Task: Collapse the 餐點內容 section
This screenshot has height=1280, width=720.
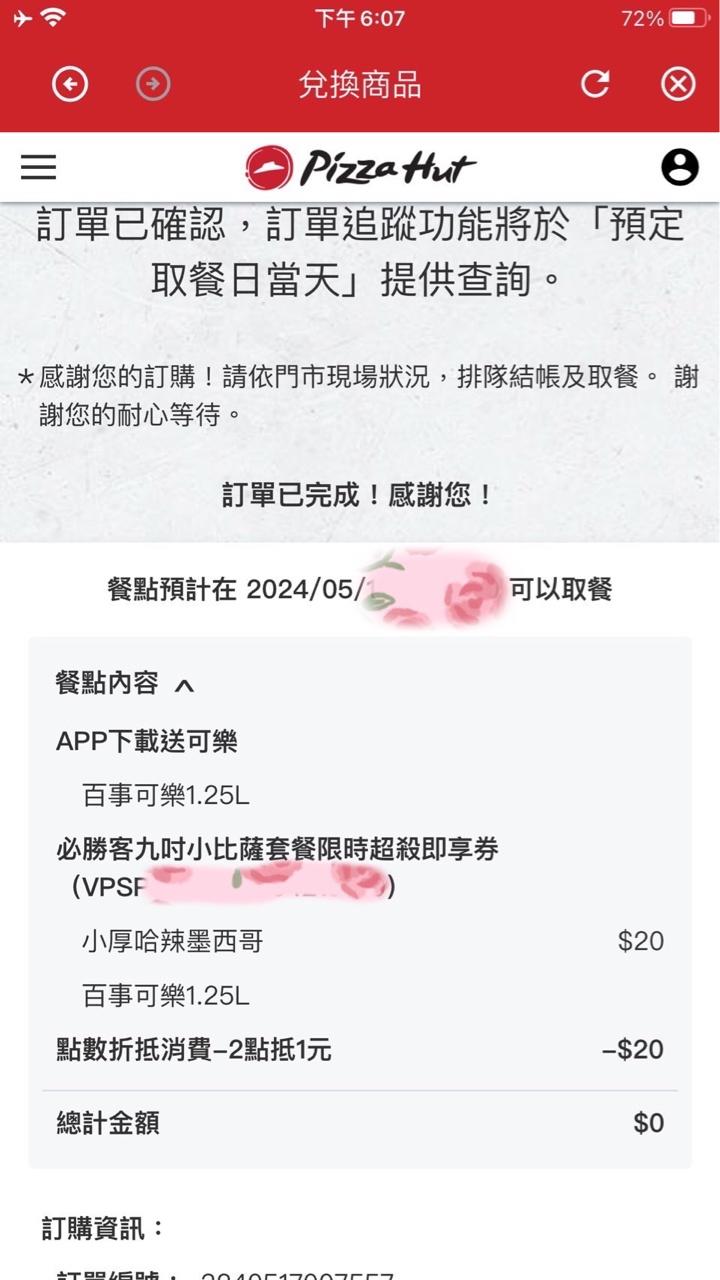Action: (x=184, y=685)
